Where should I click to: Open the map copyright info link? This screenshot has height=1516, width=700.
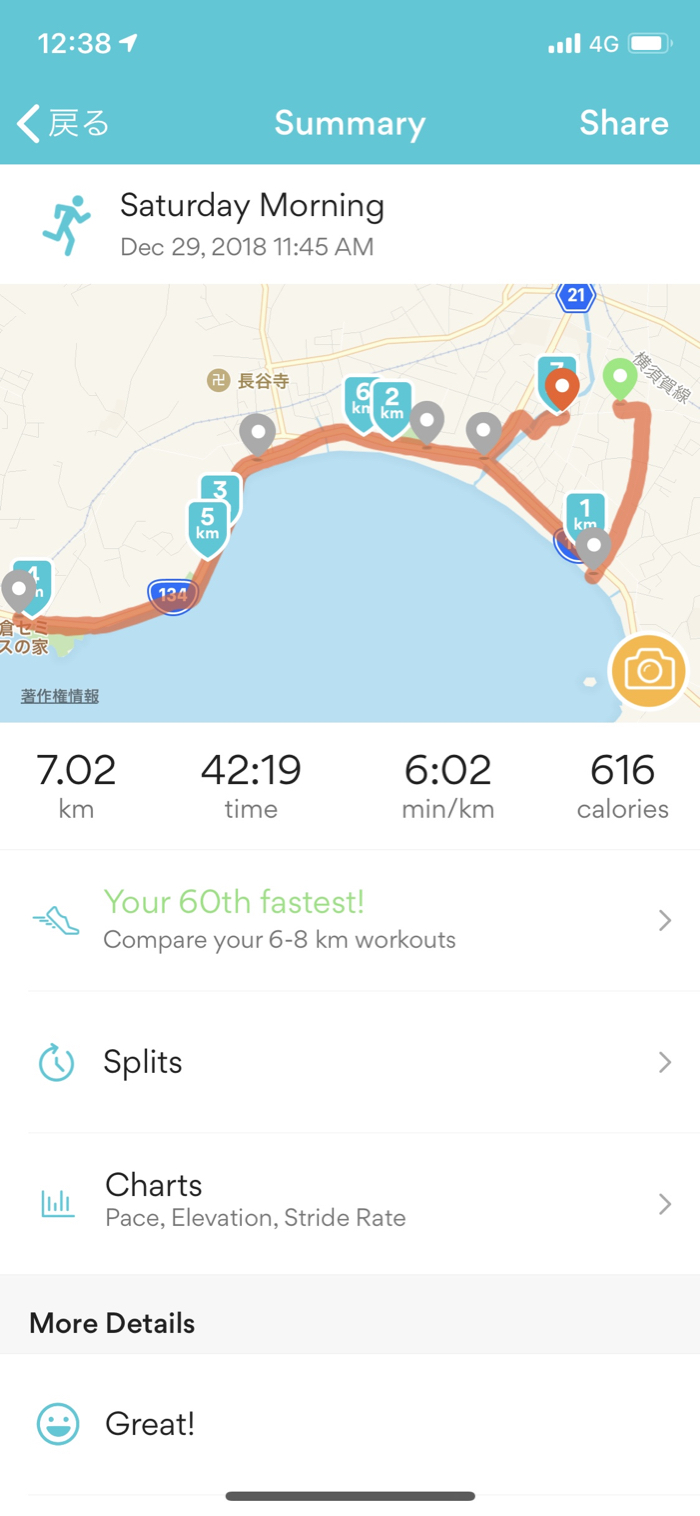tap(60, 696)
